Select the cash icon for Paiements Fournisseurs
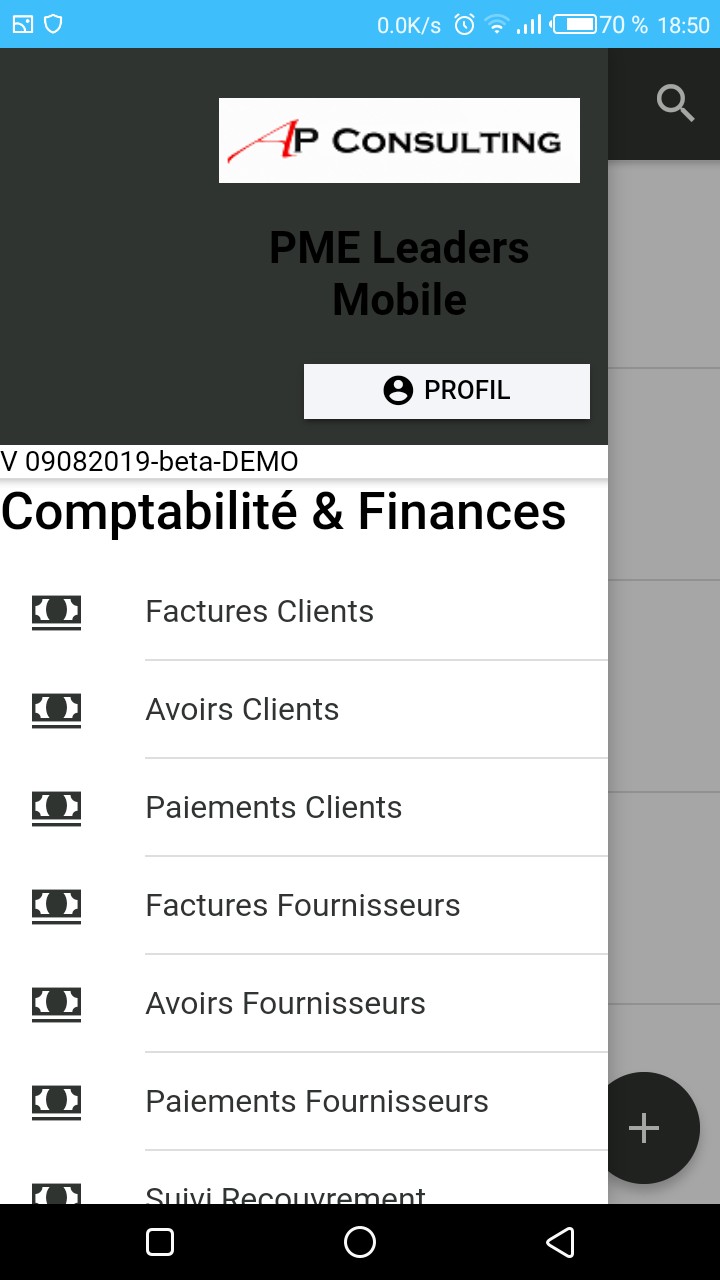This screenshot has height=1280, width=720. [56, 1102]
